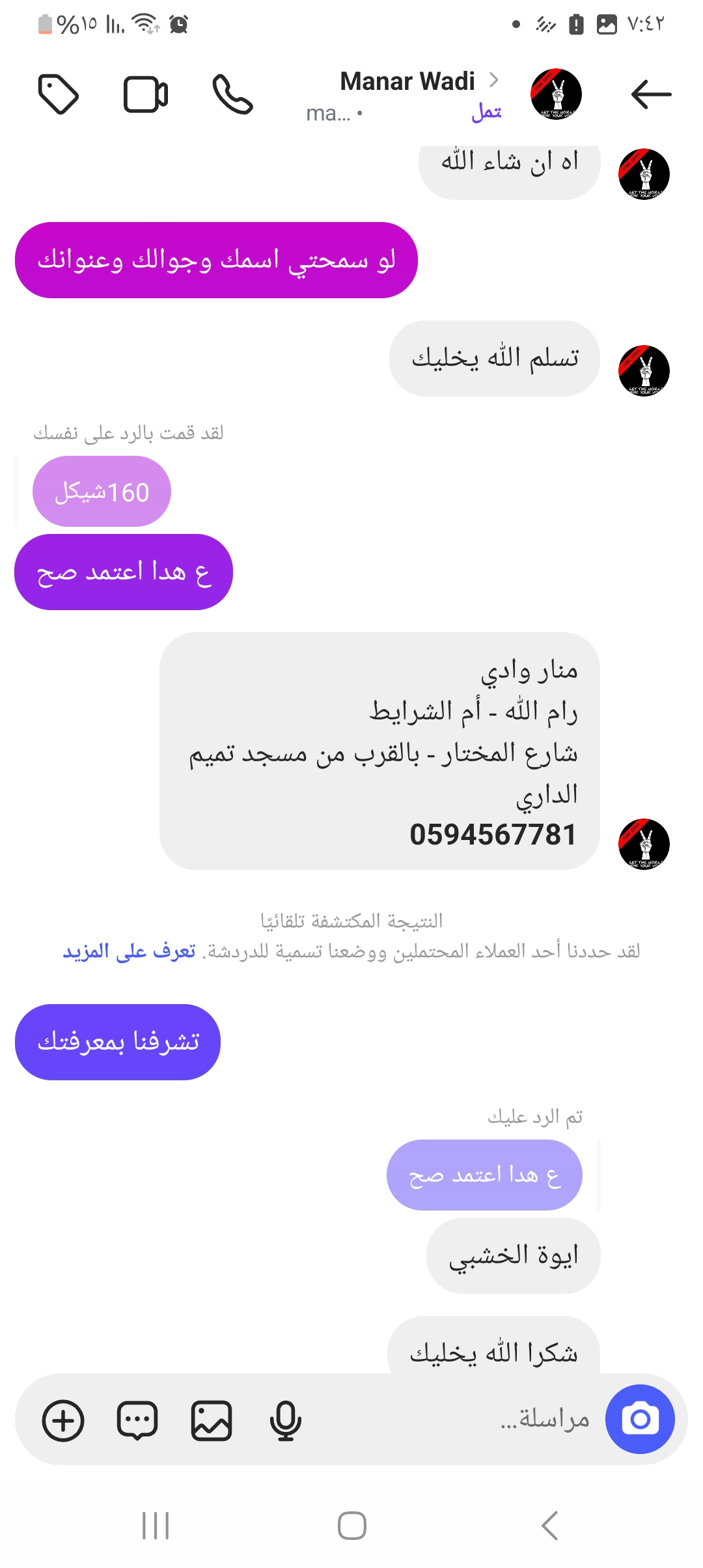Tap the phone number 0594567781
The width and height of the screenshot is (703, 1568).
point(493,835)
